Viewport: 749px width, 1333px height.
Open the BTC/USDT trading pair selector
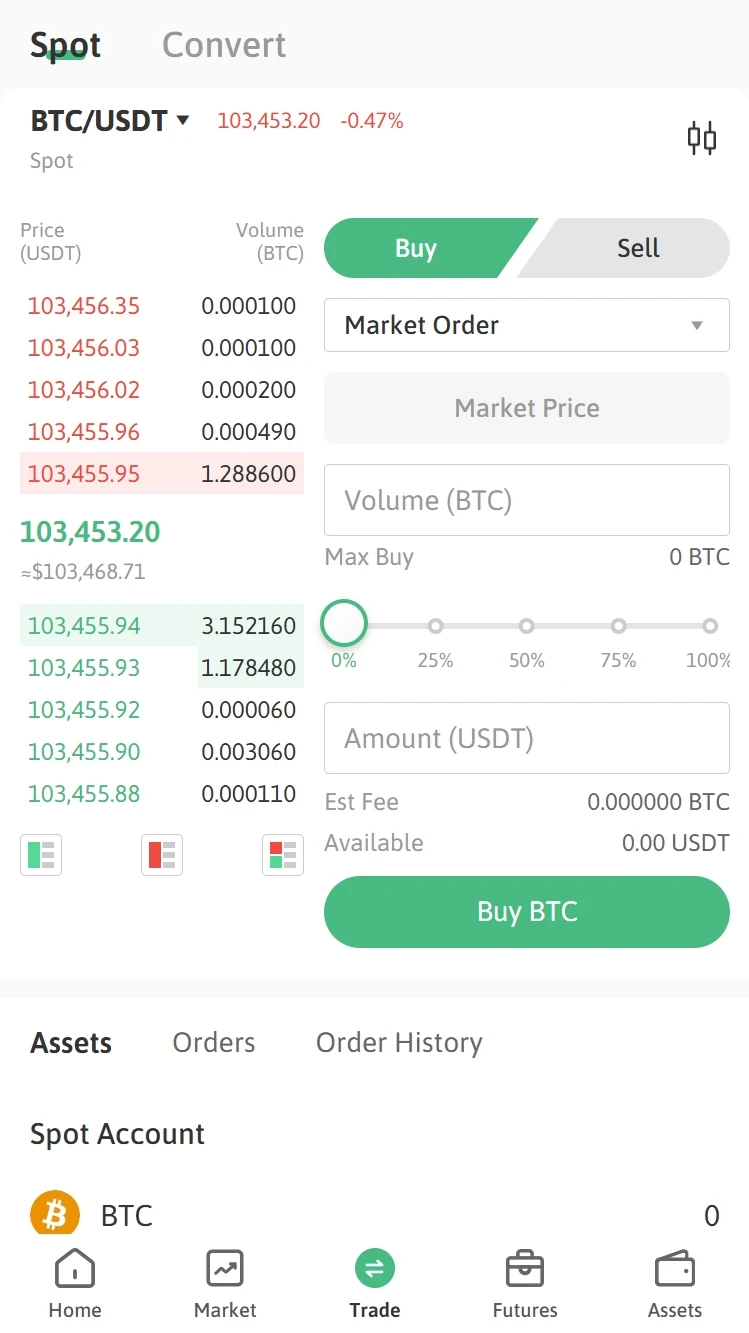[109, 121]
